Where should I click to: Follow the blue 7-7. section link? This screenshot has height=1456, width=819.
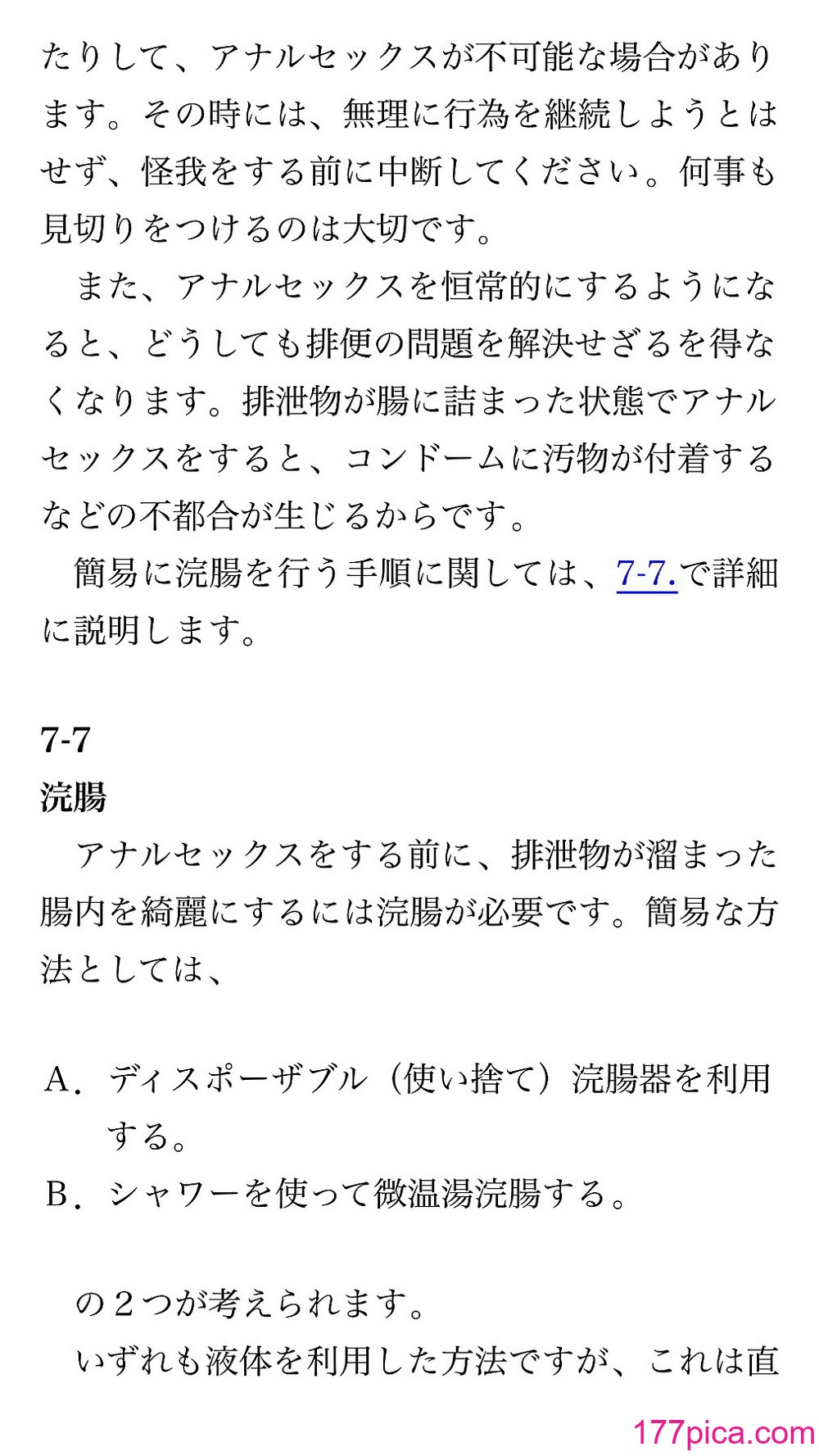[646, 574]
